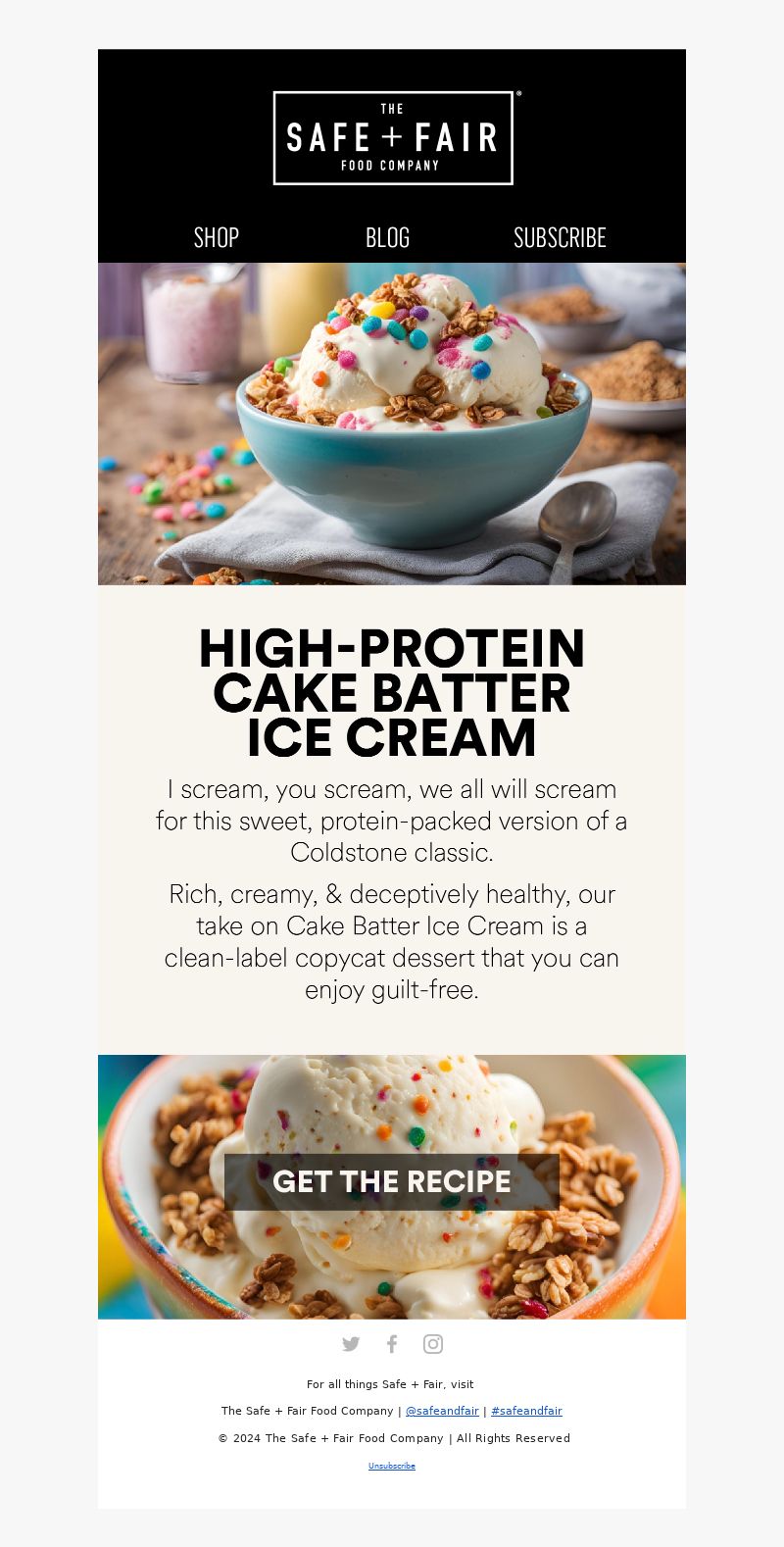Open the Twitter icon

[x=351, y=1344]
